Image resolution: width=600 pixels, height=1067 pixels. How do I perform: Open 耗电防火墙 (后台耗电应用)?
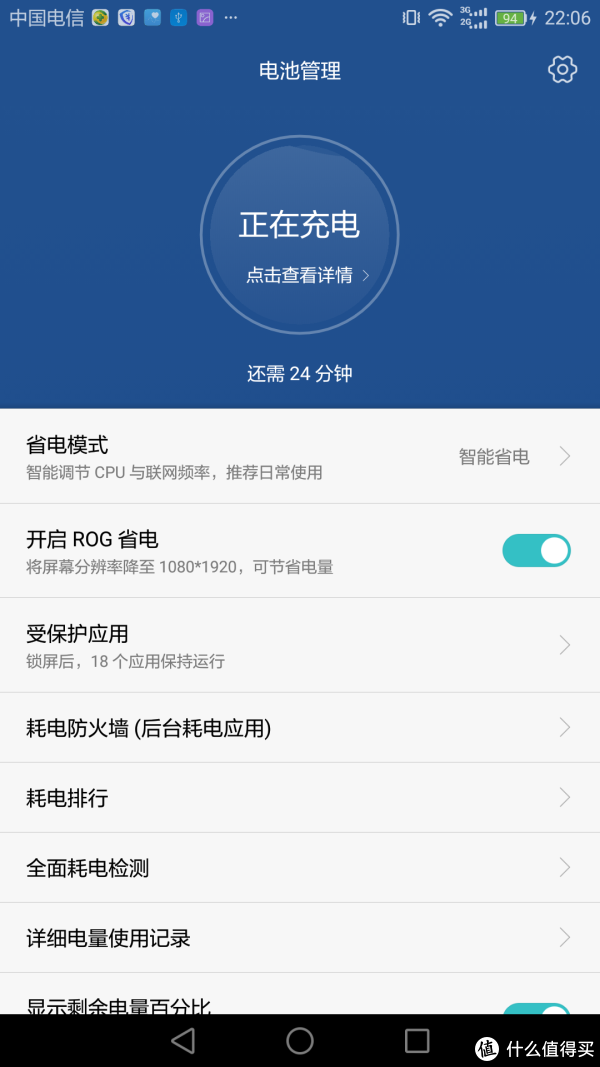pos(300,728)
